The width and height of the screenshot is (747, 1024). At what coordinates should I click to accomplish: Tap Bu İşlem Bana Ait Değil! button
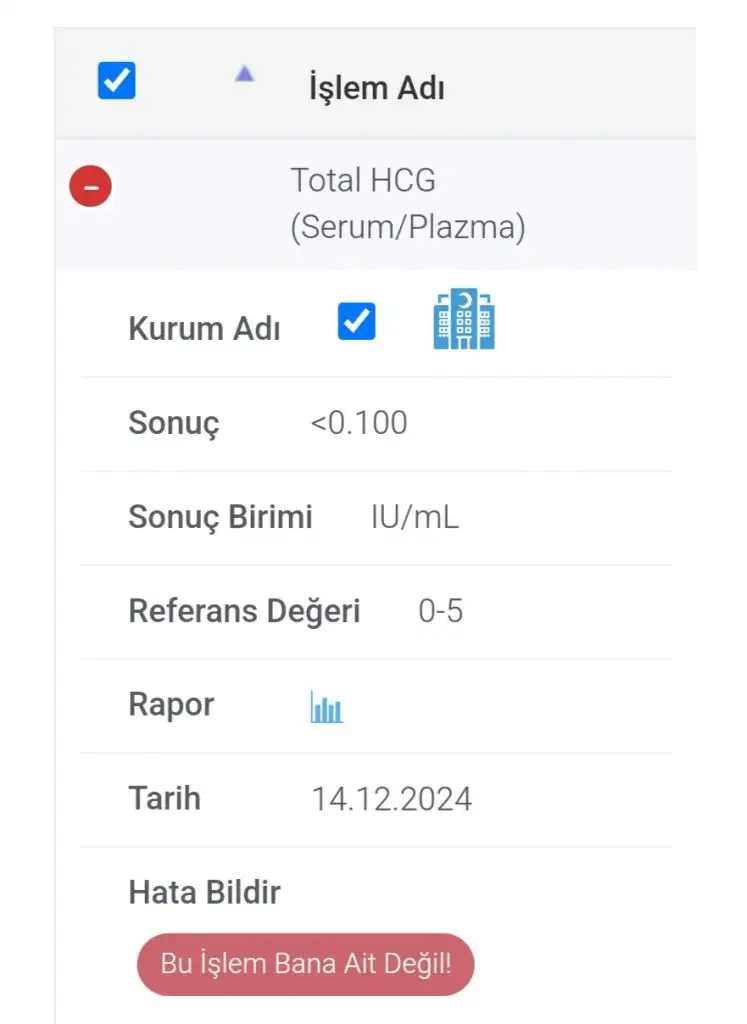306,965
